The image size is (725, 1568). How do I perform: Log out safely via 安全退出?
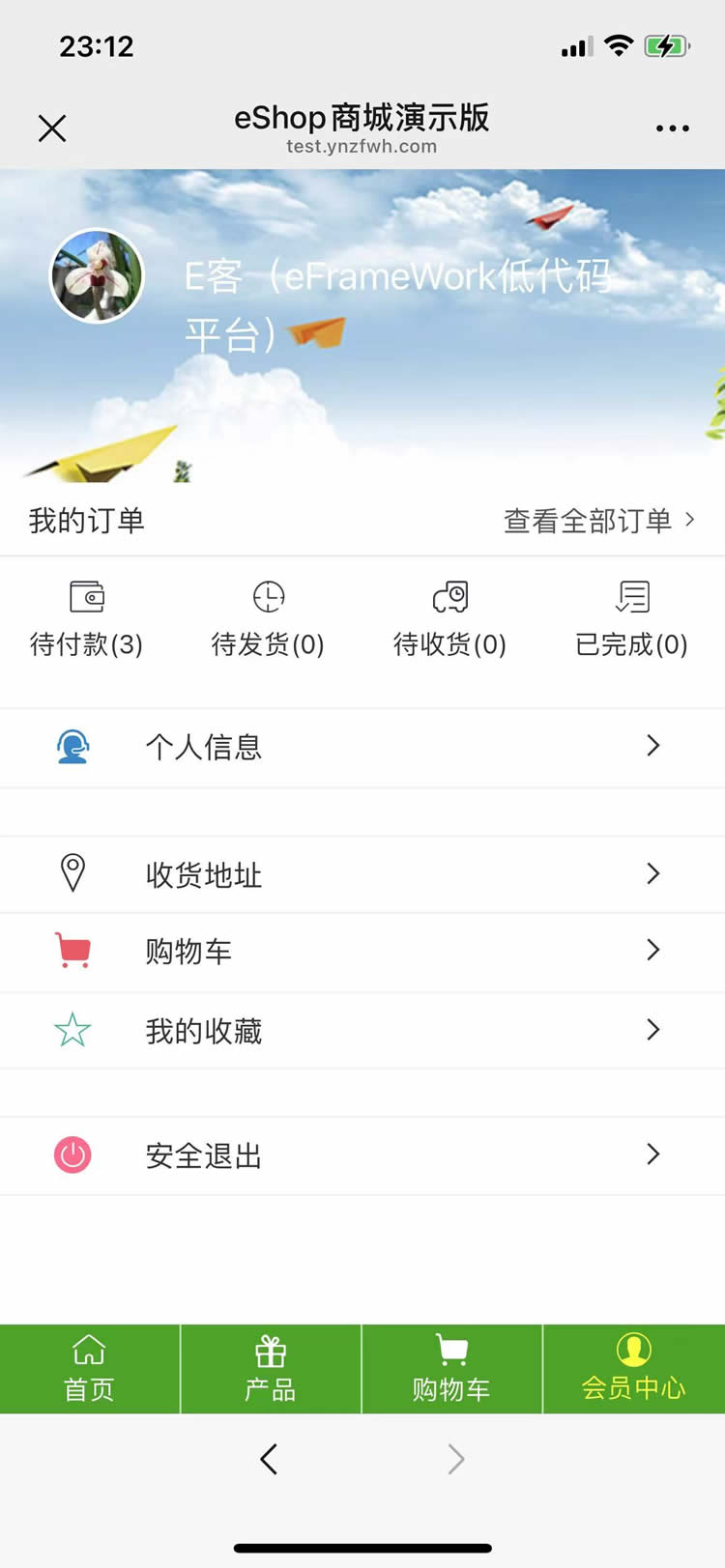[x=362, y=1155]
